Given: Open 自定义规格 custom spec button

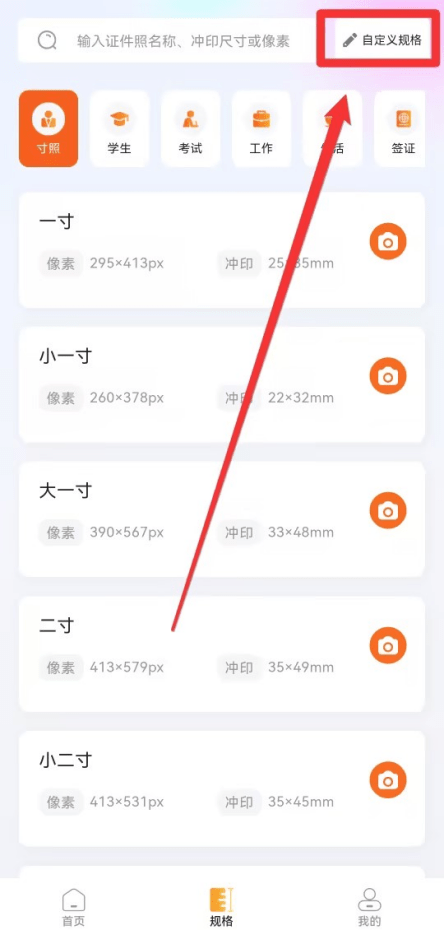Looking at the screenshot, I should (x=383, y=40).
